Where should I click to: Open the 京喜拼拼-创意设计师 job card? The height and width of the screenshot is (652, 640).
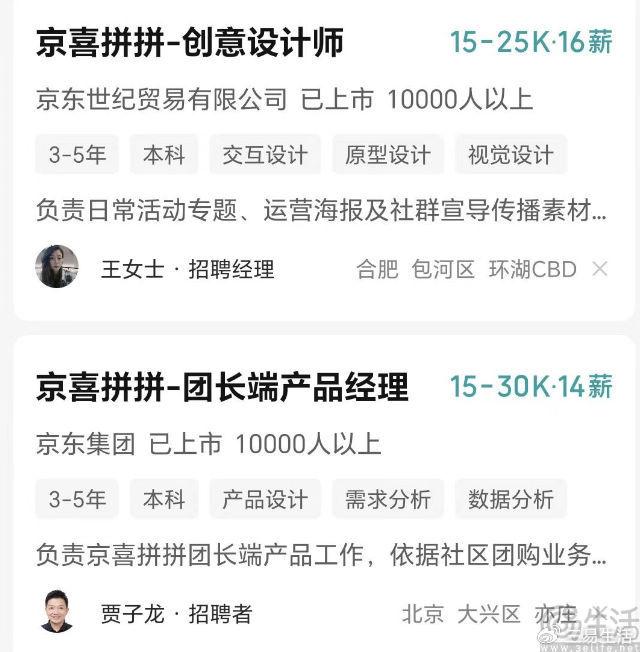[x=190, y=42]
